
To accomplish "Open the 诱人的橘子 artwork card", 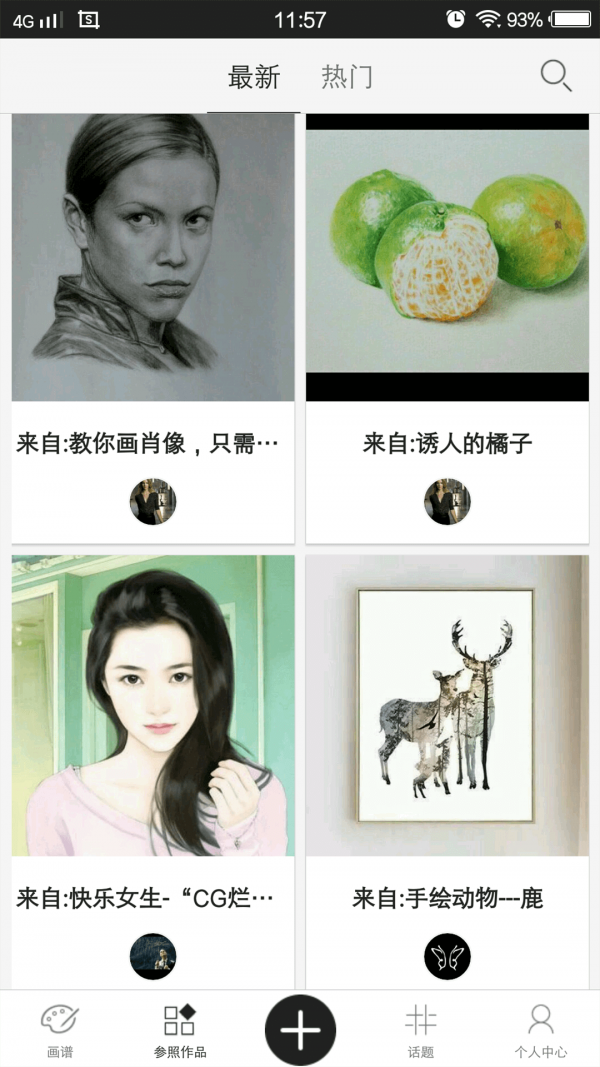I will point(447,258).
